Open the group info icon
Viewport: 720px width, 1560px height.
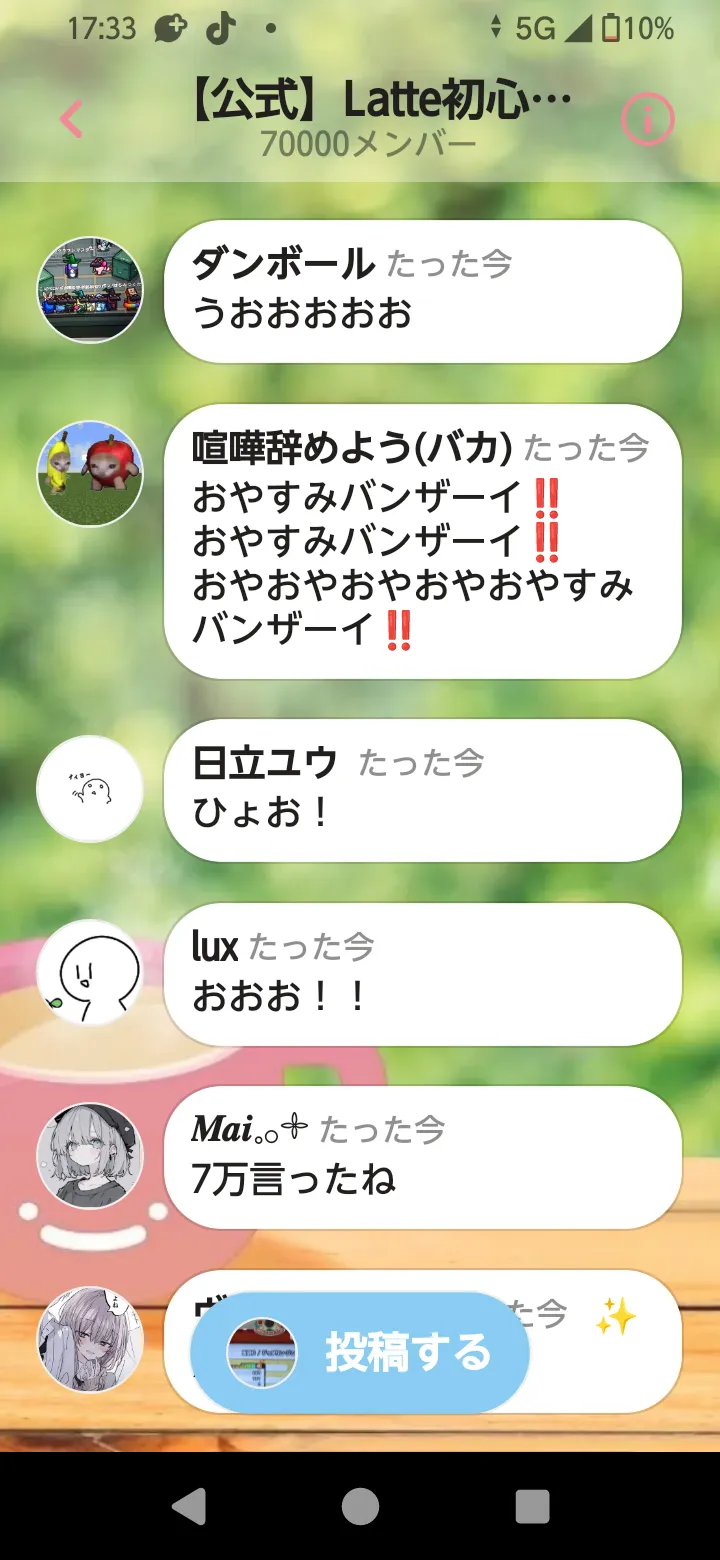(648, 121)
